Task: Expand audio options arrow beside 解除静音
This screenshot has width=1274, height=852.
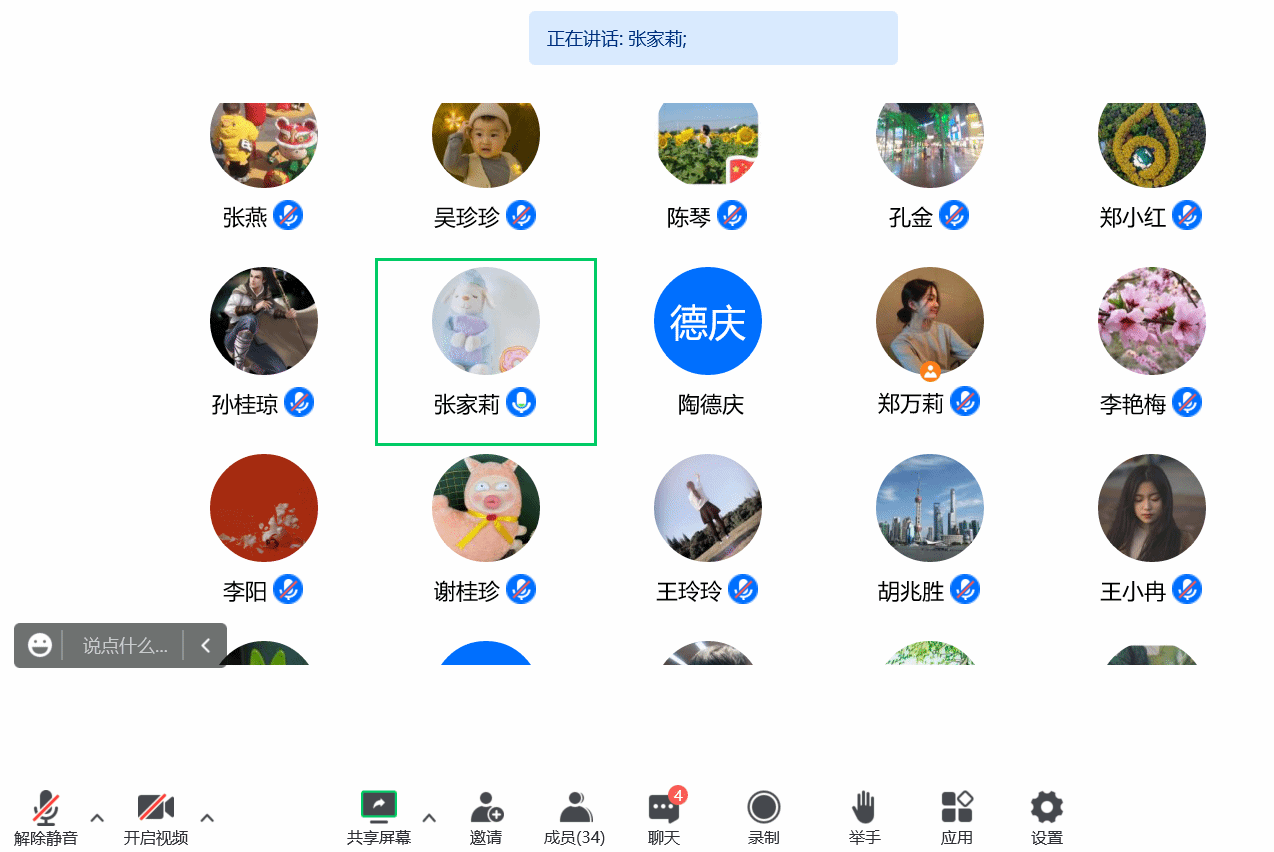Action: (x=97, y=817)
